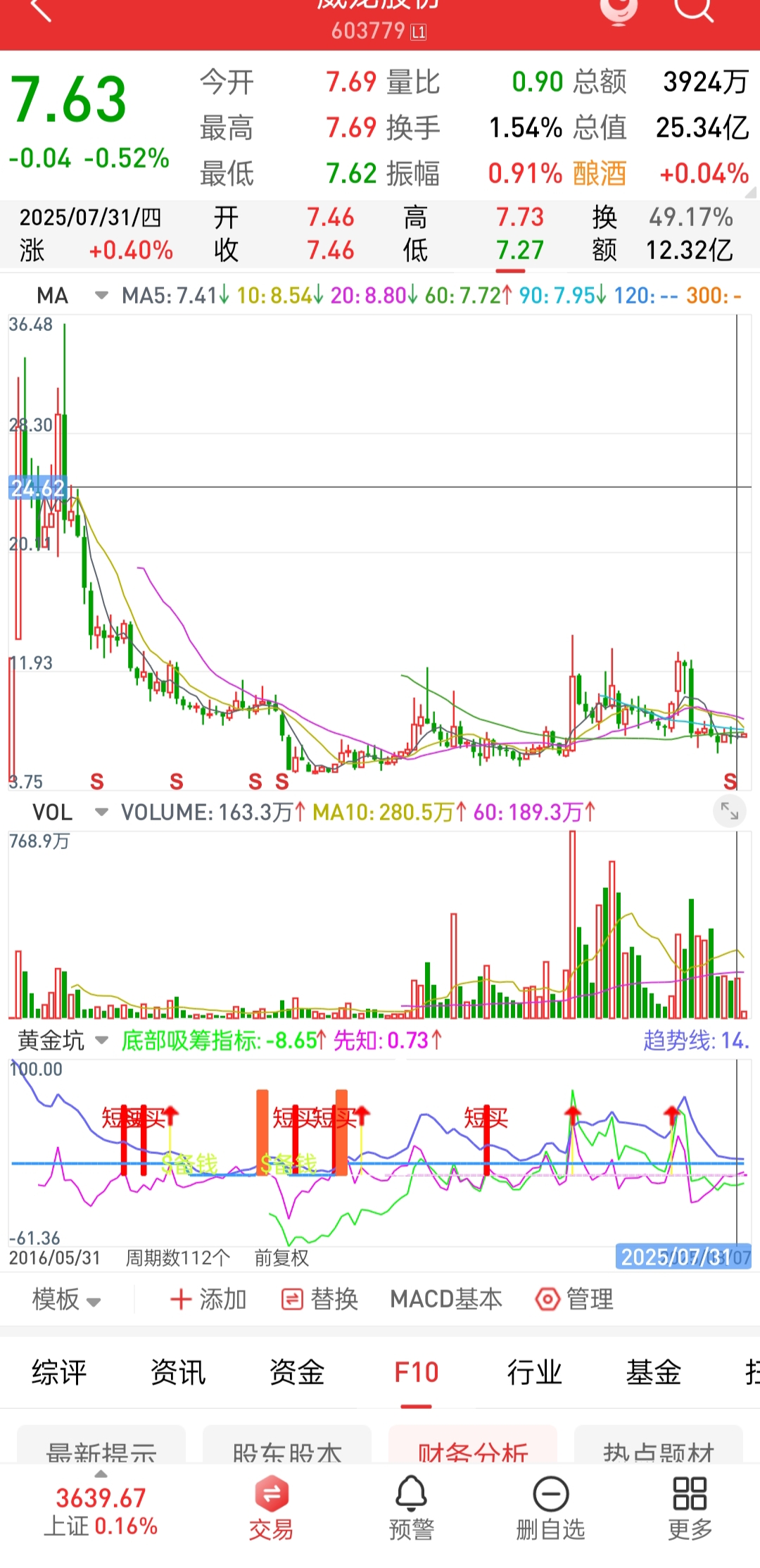Open the VOL indicator dropdown

pos(101,813)
